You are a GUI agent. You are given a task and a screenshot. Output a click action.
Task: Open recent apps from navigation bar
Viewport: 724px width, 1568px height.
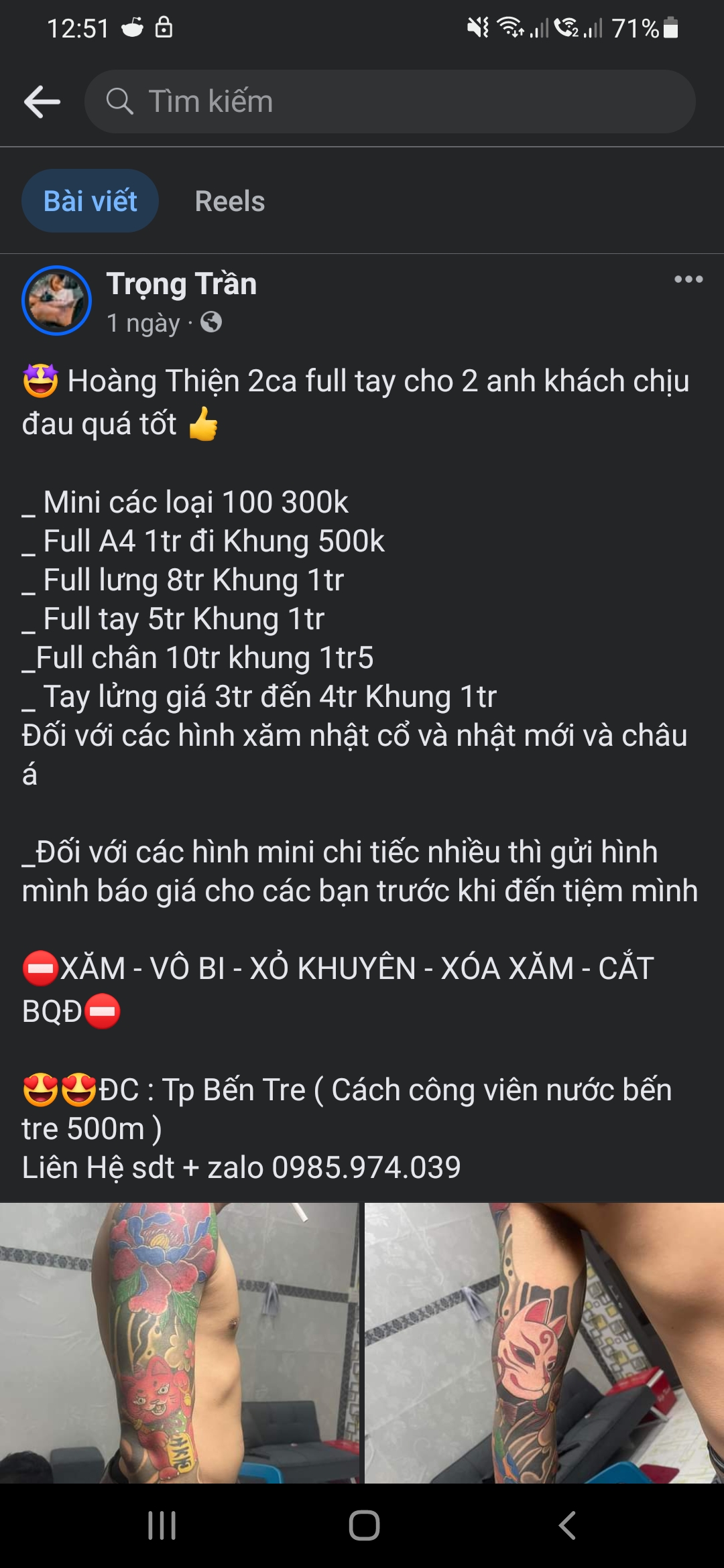pos(162,1526)
